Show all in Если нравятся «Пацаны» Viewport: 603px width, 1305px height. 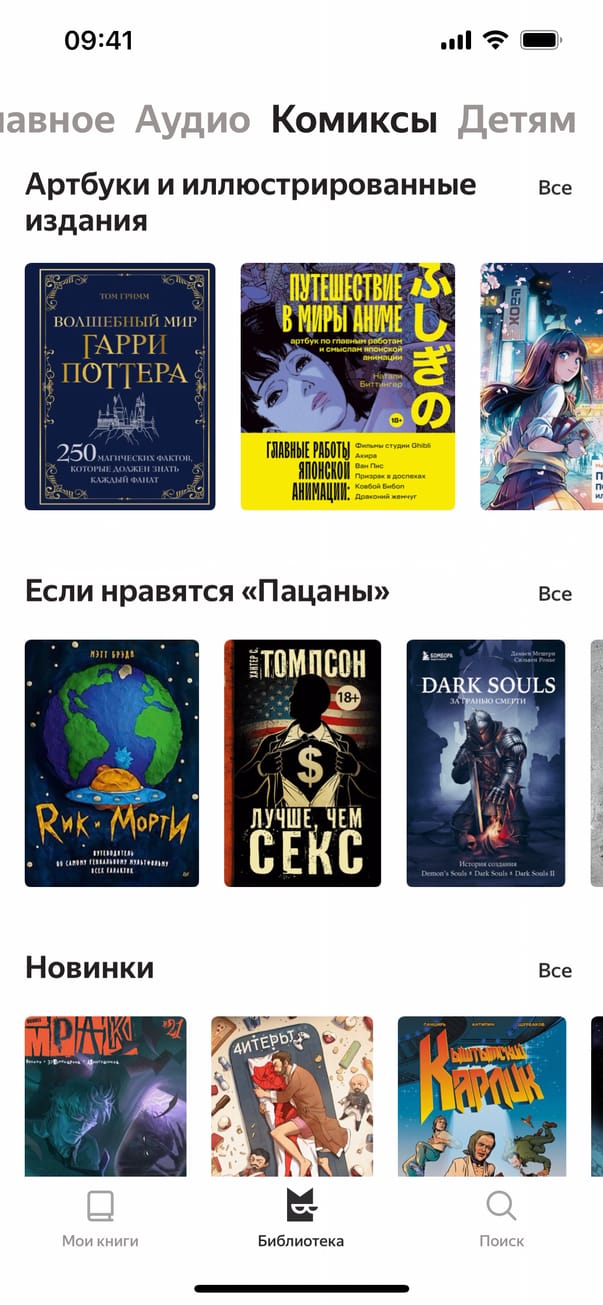(x=555, y=594)
